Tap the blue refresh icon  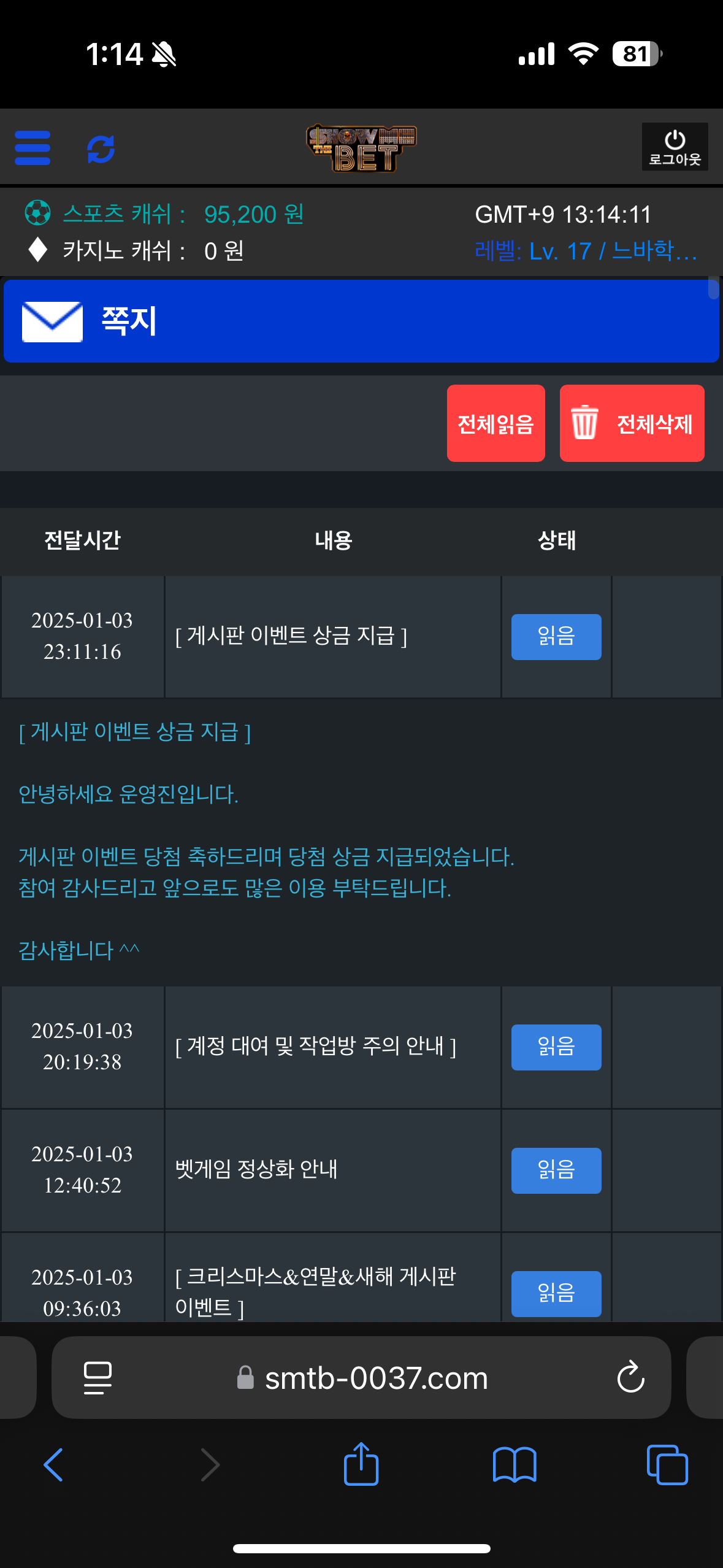coord(101,149)
